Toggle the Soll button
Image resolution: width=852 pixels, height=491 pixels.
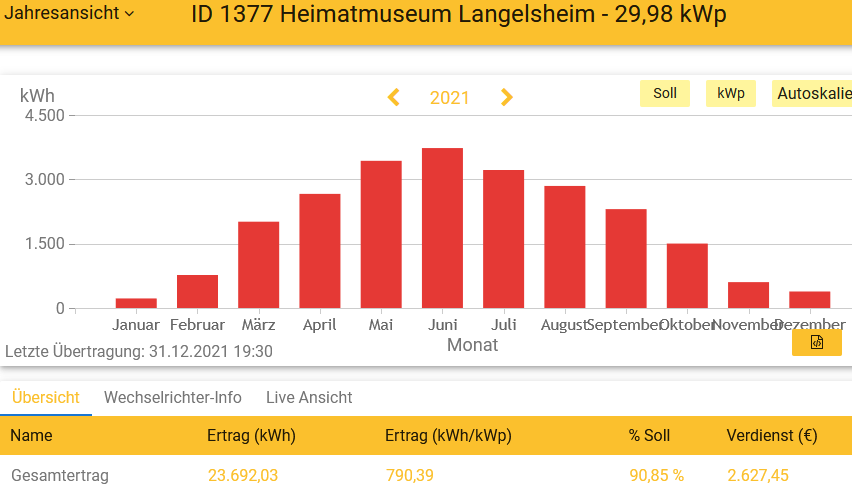click(x=664, y=93)
